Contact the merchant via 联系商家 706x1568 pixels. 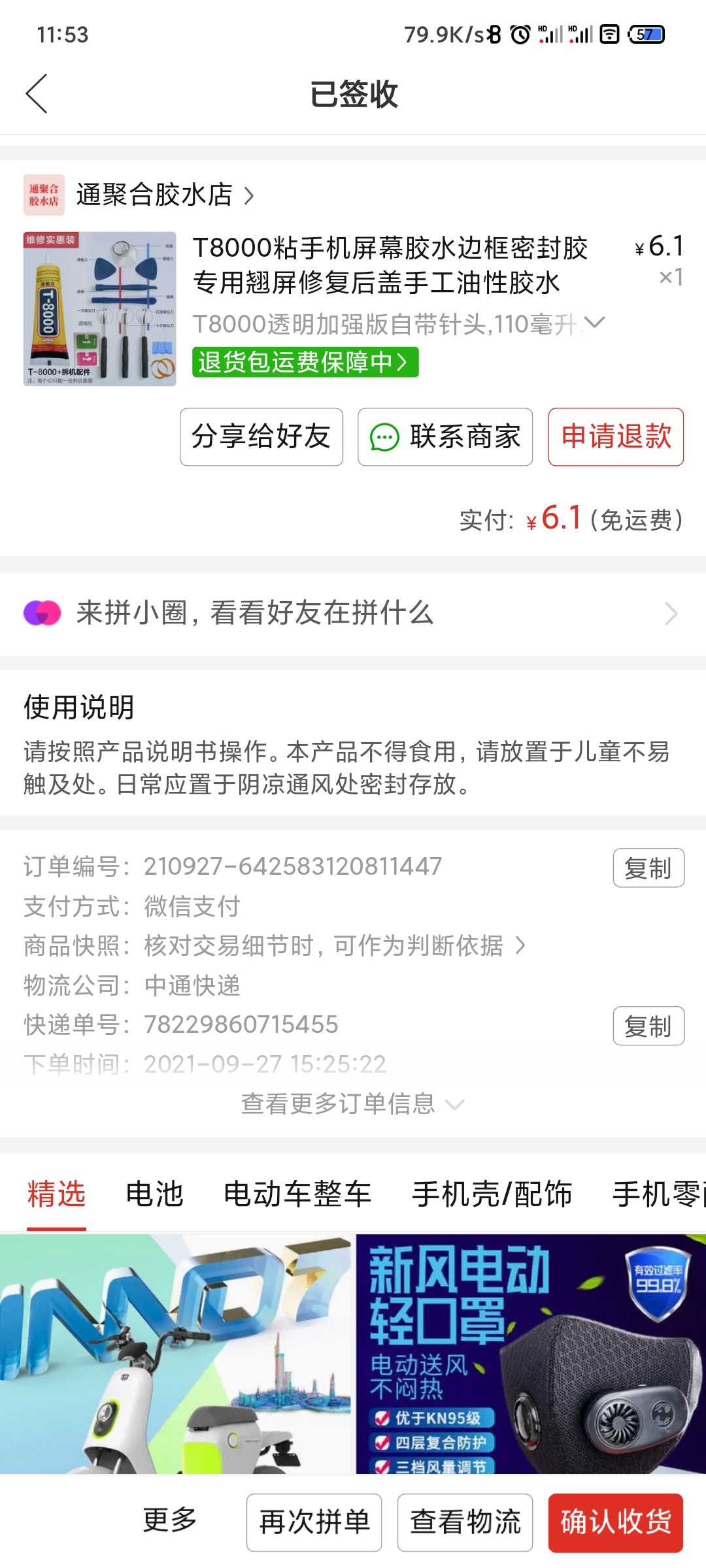coord(445,436)
